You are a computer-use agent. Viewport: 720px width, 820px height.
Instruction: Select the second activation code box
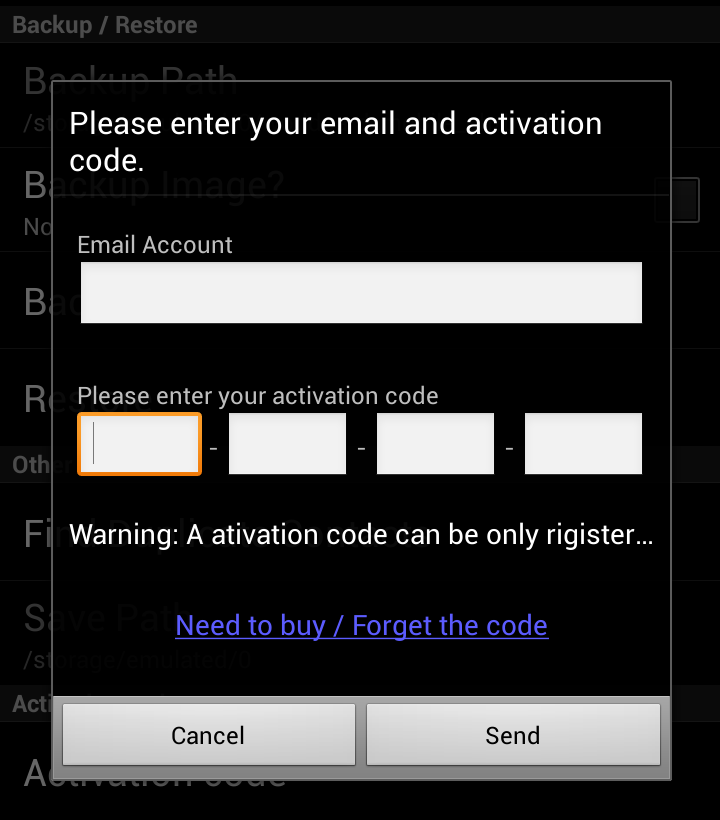pyautogui.click(x=287, y=444)
